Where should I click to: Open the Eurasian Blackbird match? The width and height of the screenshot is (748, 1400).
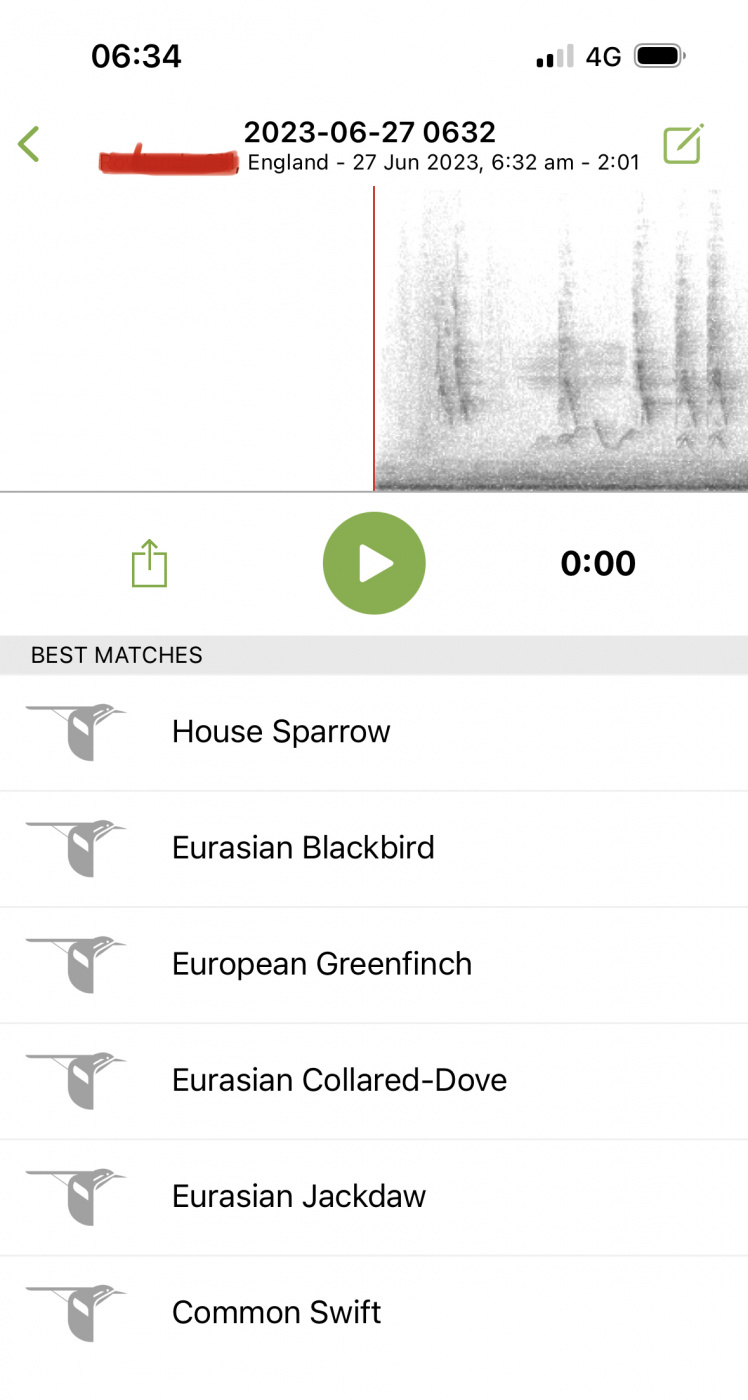point(303,848)
